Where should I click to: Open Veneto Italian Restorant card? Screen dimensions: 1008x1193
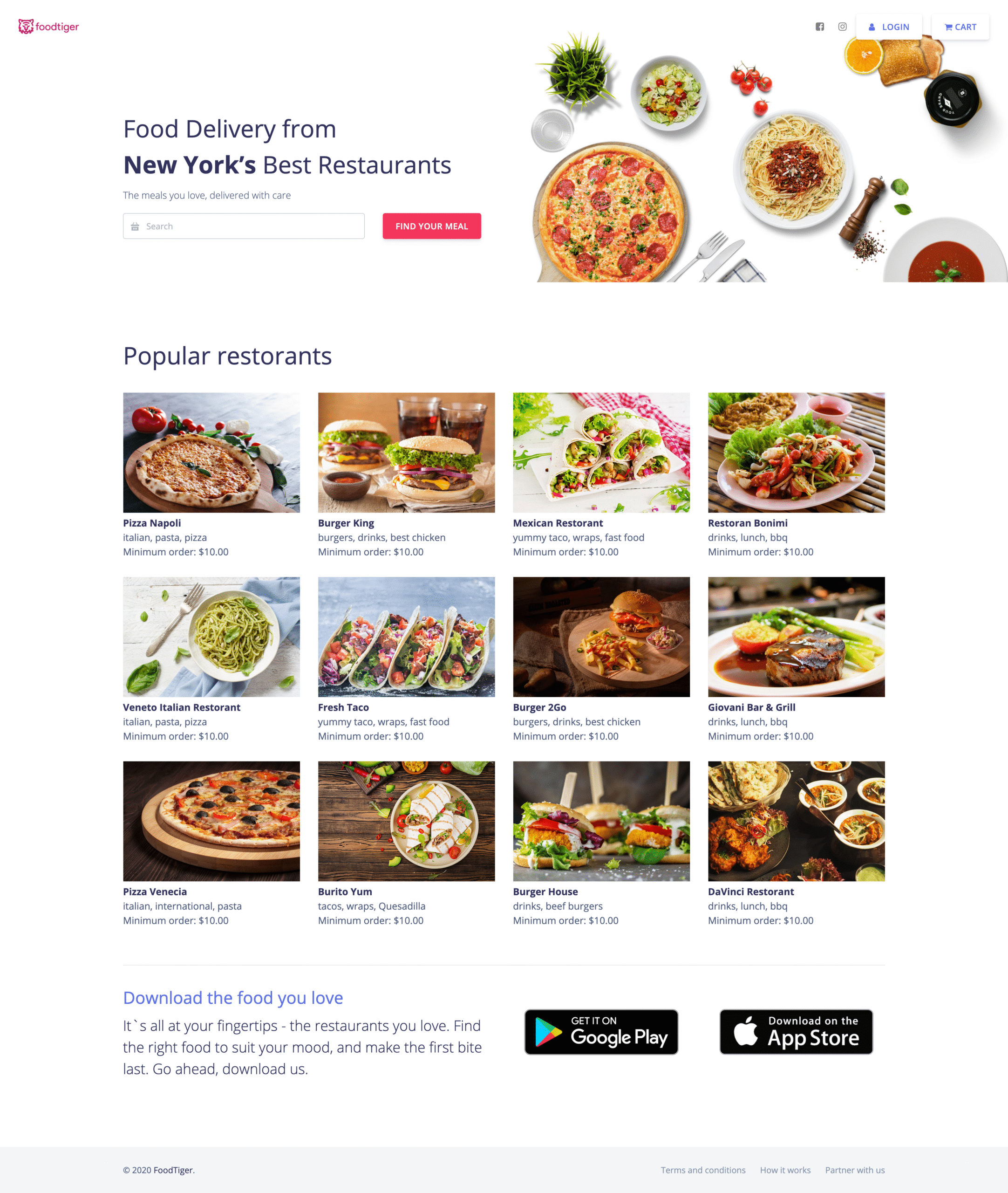tap(211, 637)
